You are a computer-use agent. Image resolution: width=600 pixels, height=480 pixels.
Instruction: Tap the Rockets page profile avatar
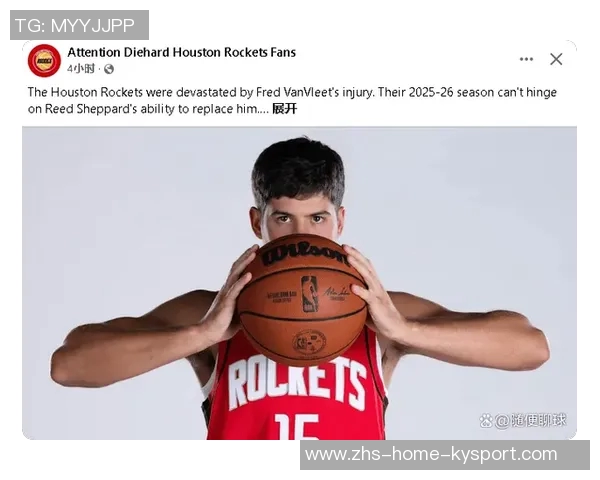pyautogui.click(x=44, y=61)
